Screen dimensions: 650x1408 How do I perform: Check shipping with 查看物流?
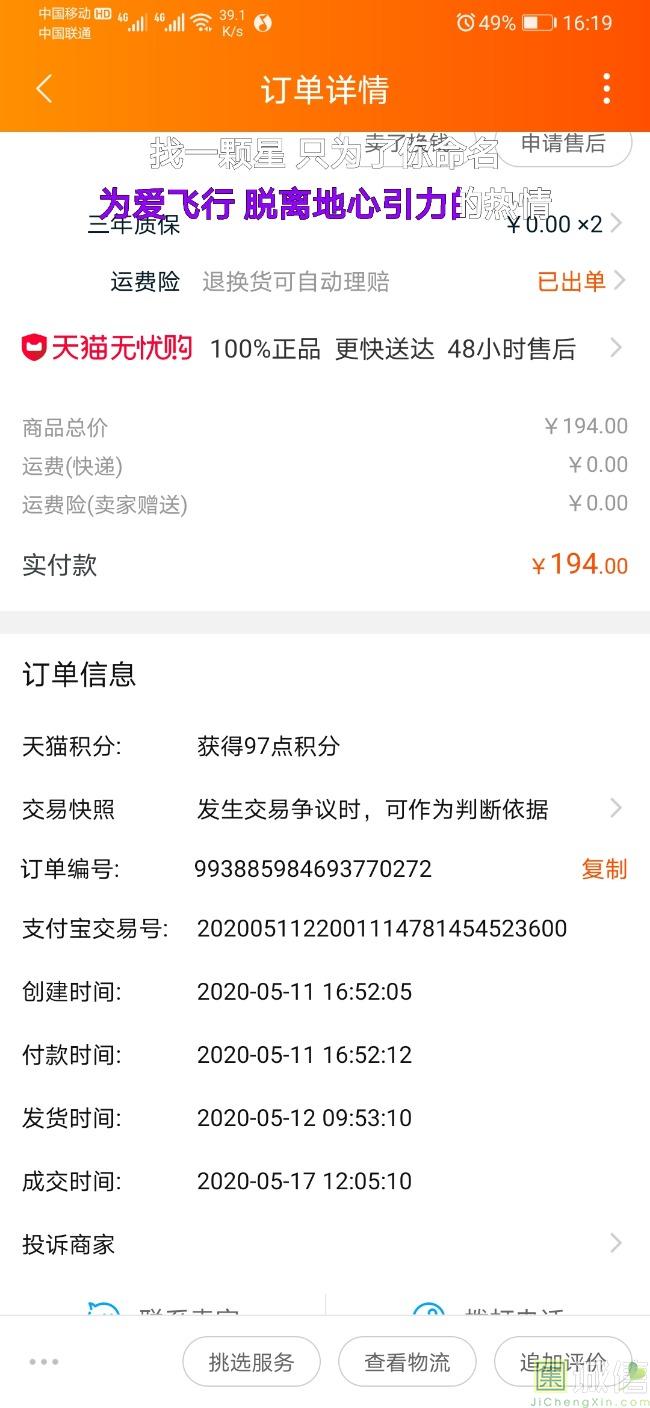407,1361
